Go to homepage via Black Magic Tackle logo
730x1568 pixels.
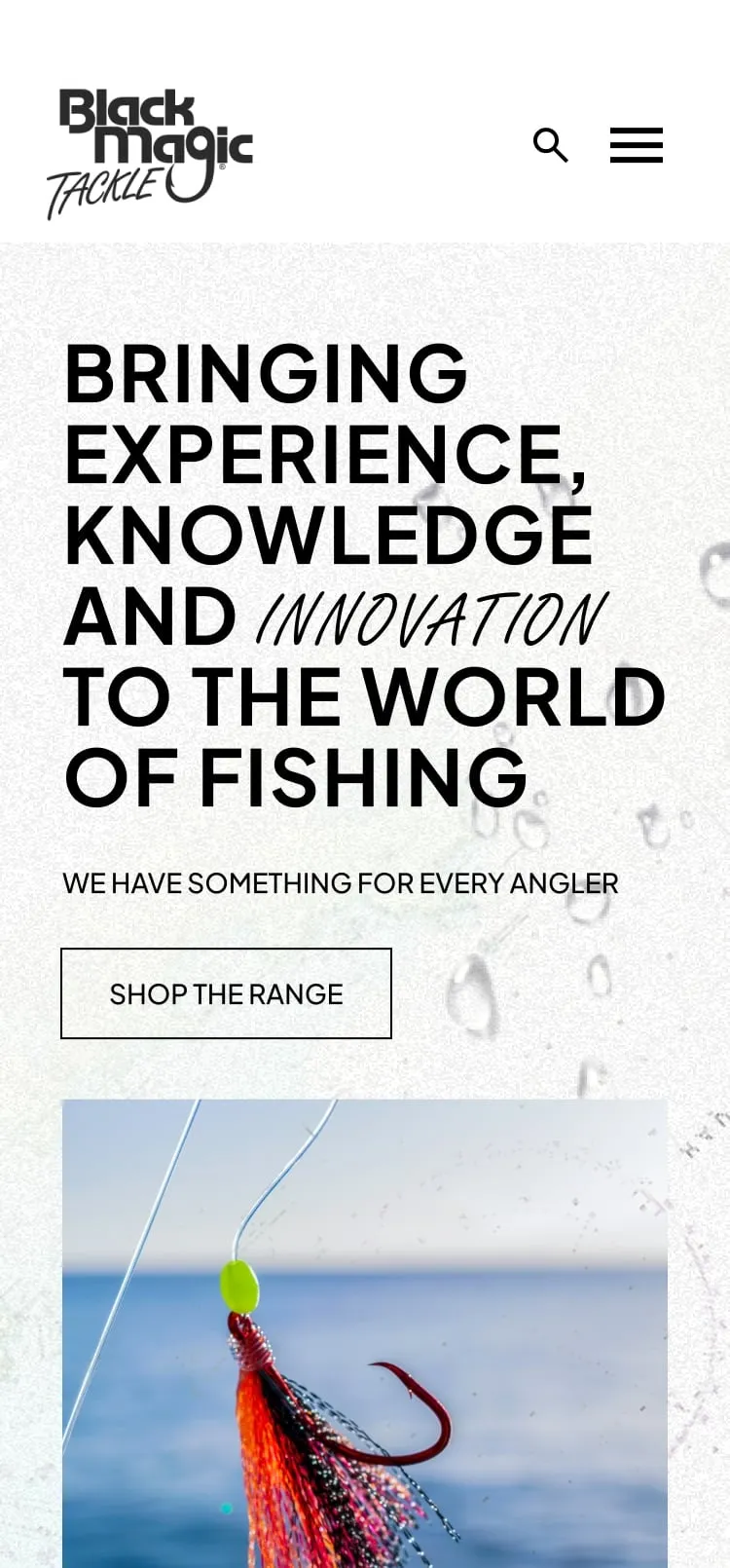coord(151,153)
